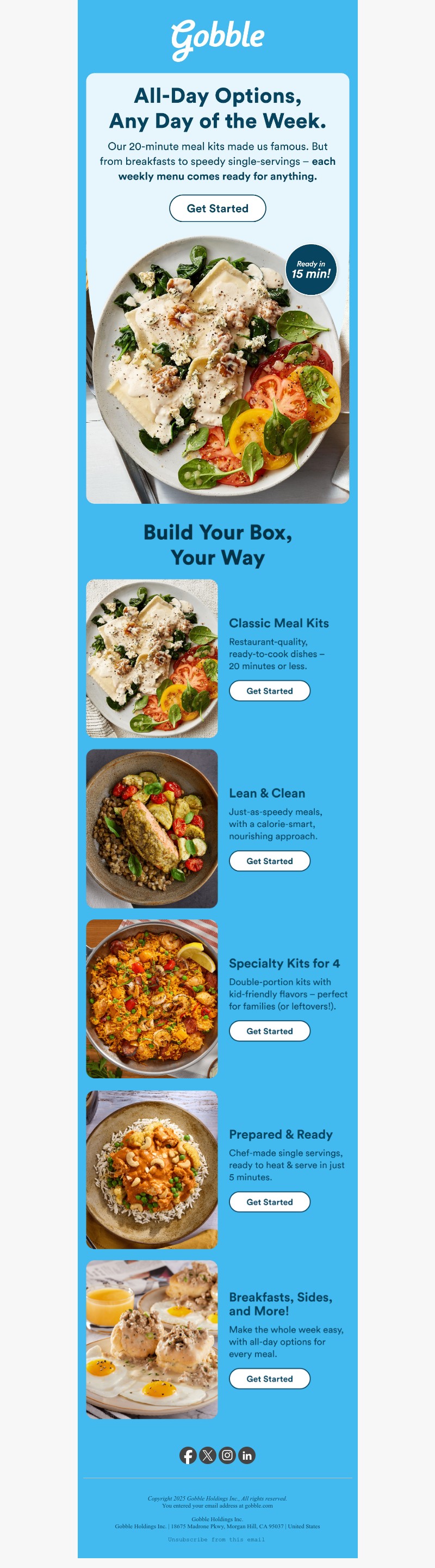
Task: Tap Get Started for Classic Meal Kits
Action: coord(270,691)
